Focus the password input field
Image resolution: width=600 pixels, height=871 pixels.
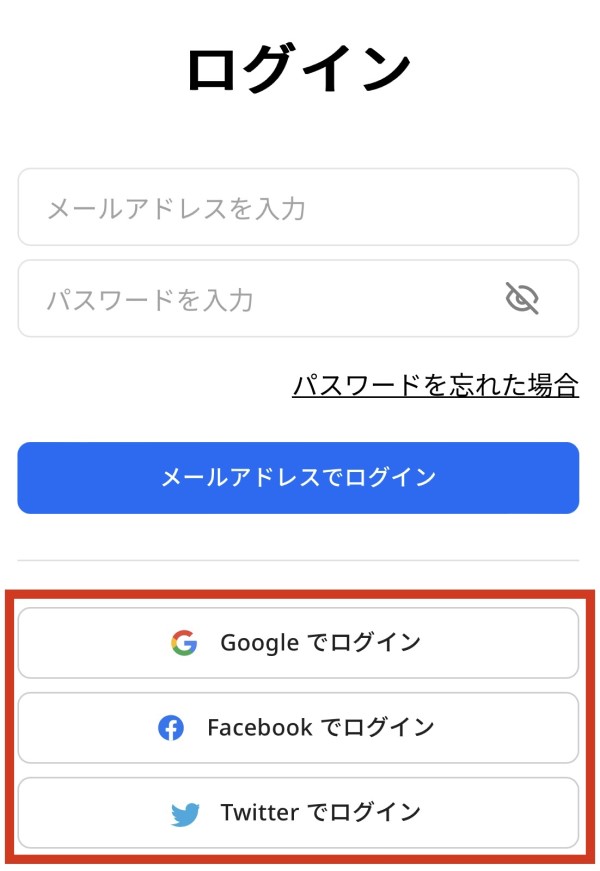coord(260,299)
